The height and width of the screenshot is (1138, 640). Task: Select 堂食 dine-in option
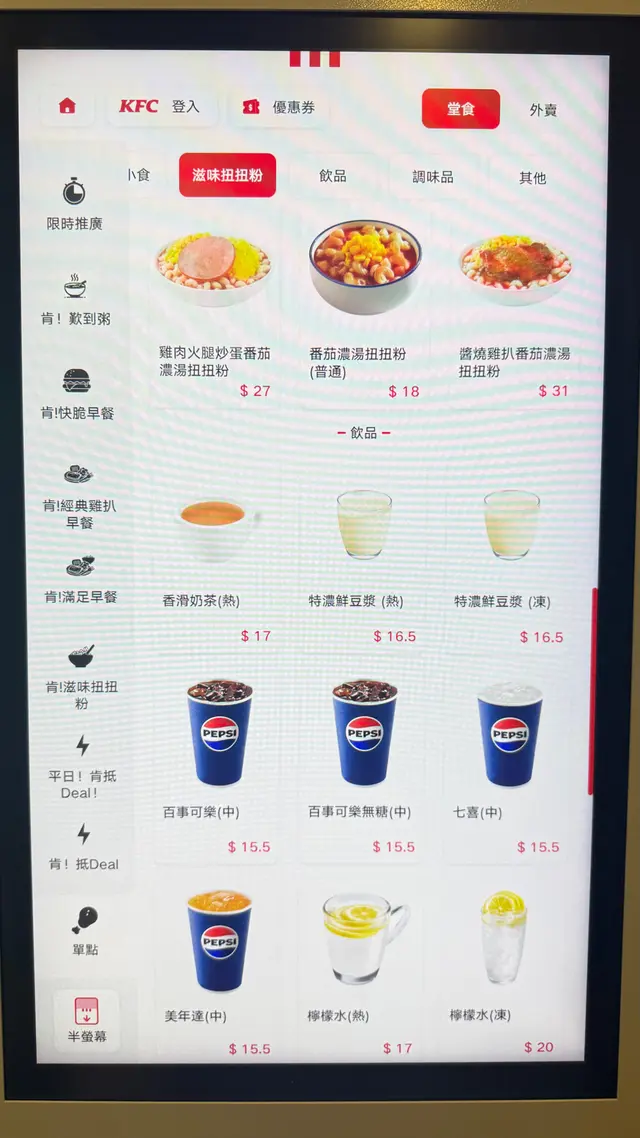[460, 109]
